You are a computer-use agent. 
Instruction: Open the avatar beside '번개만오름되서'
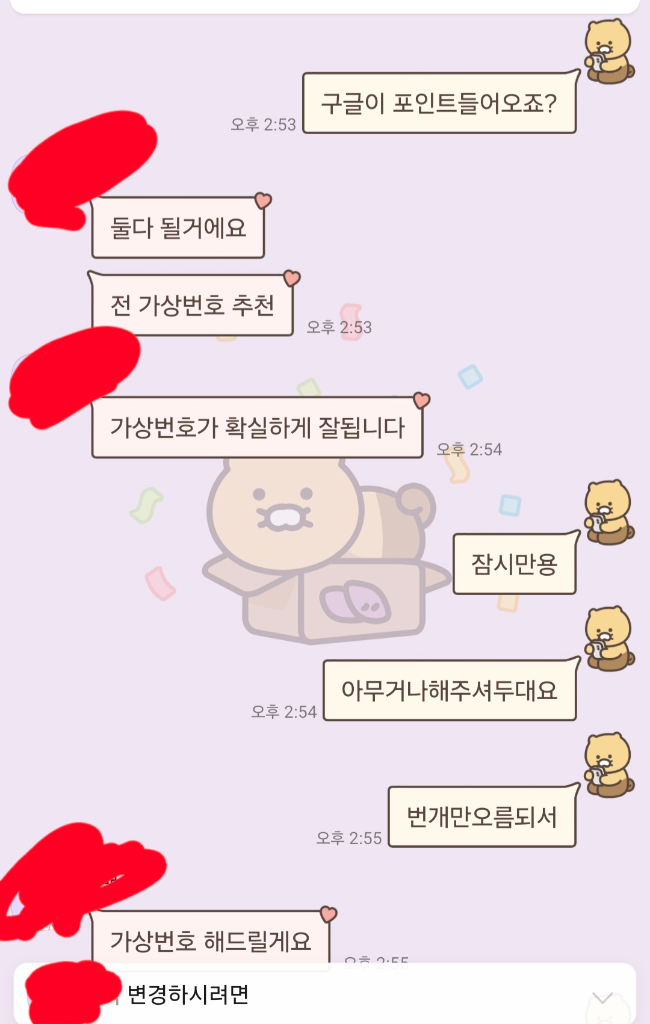(x=607, y=765)
